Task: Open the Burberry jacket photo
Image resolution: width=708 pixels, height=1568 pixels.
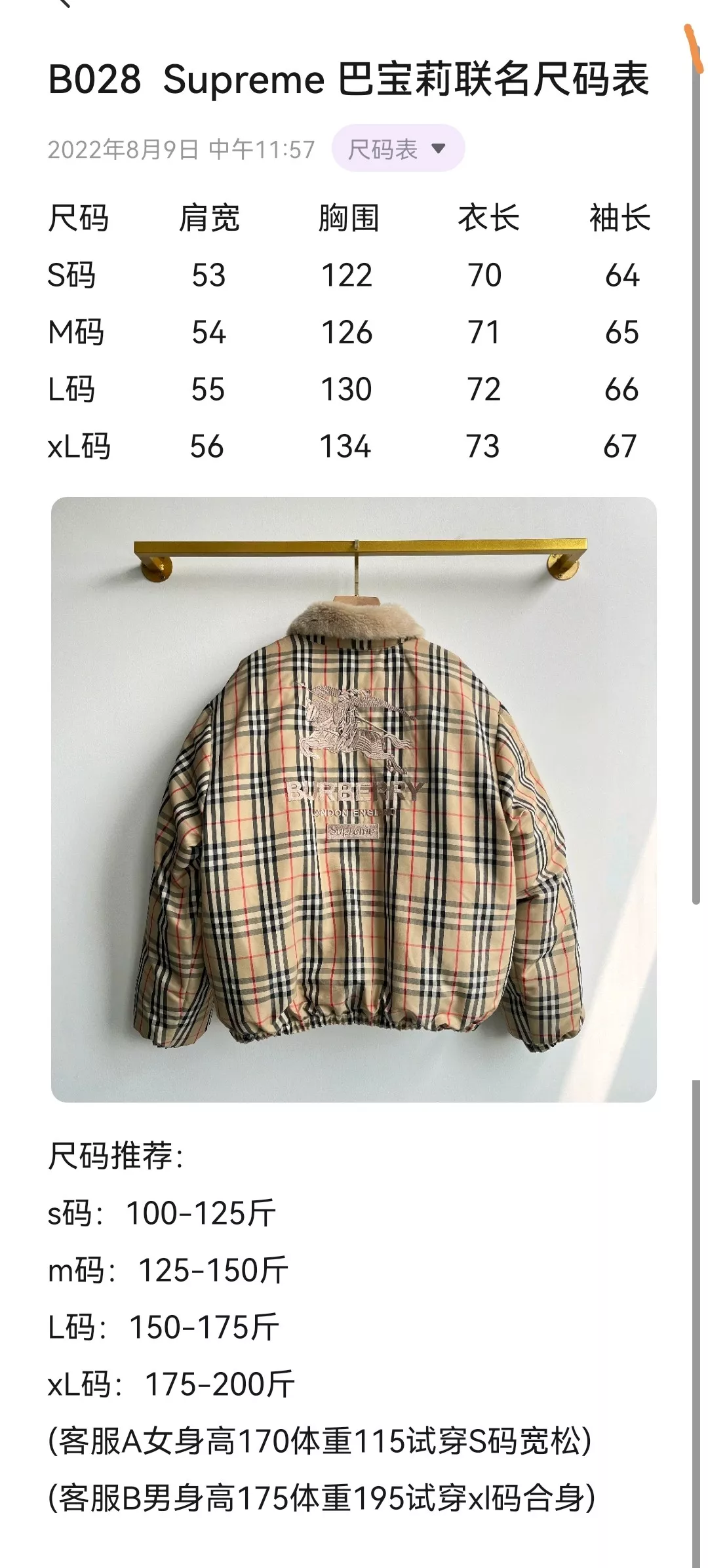Action: [x=354, y=799]
